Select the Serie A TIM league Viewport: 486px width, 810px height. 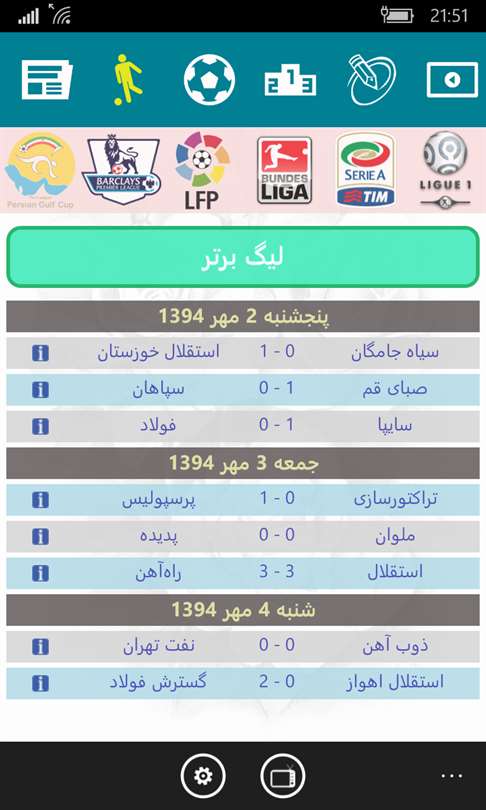[366, 170]
